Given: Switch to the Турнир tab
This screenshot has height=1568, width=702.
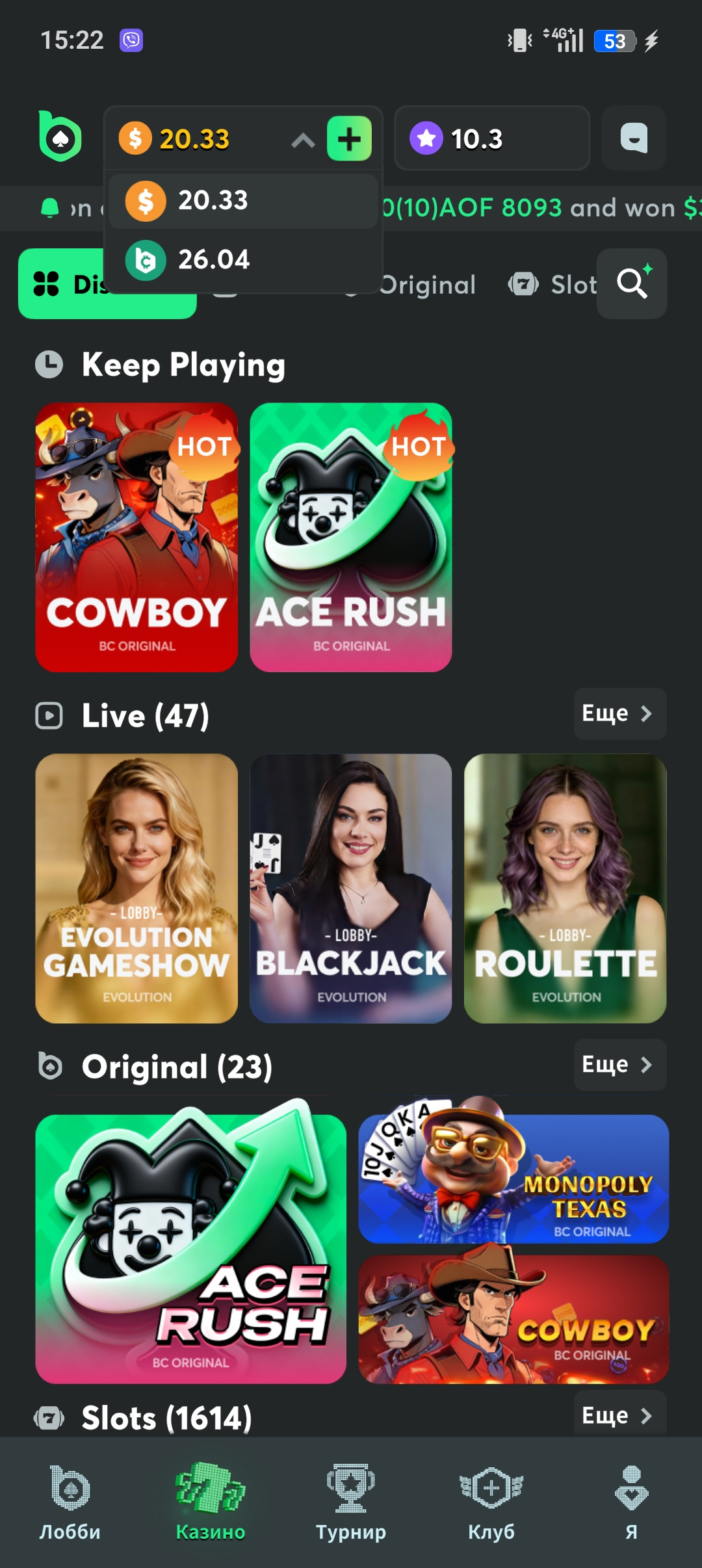Looking at the screenshot, I should click(351, 1503).
